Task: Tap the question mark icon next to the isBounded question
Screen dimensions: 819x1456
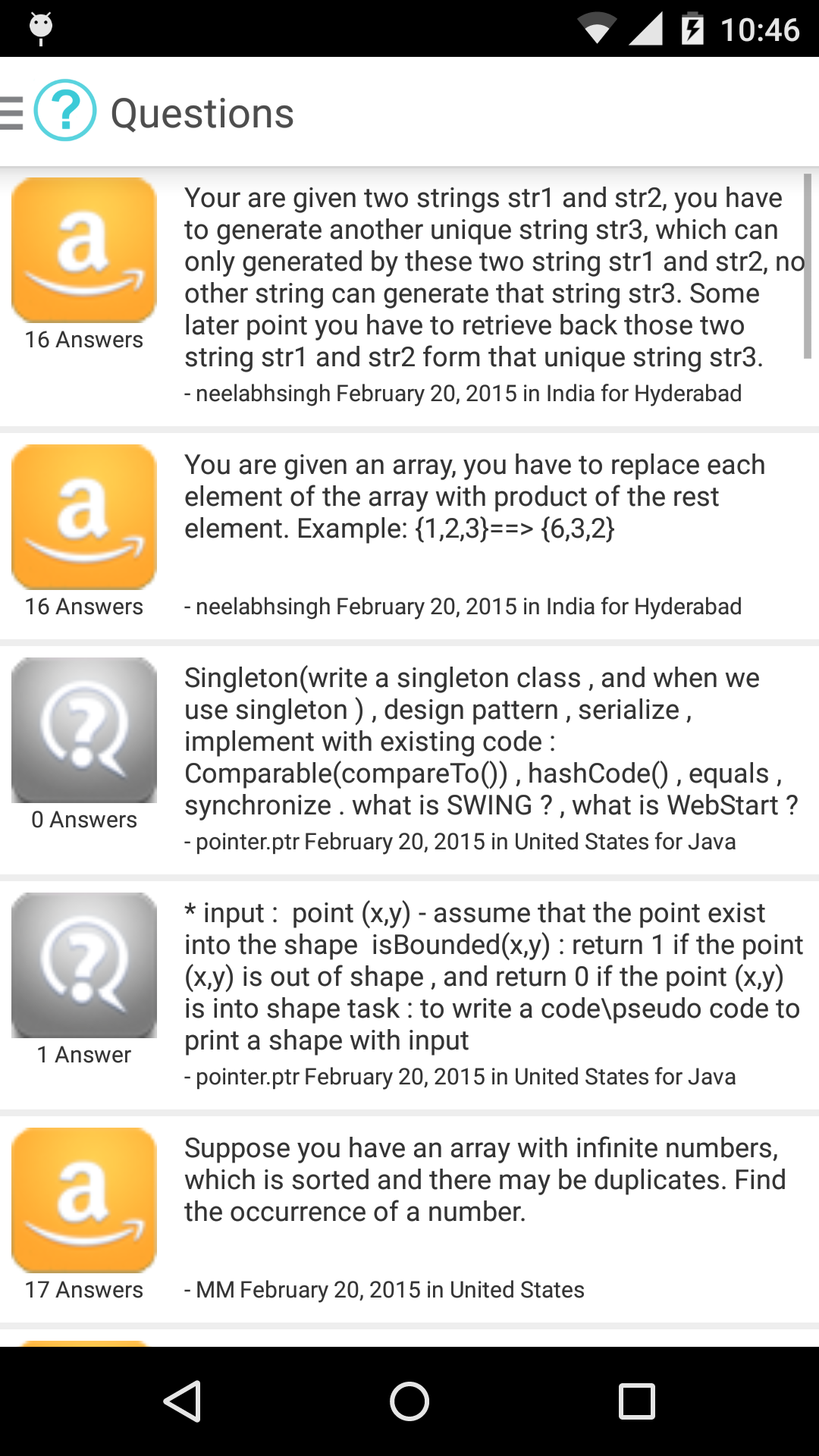Action: 83,965
